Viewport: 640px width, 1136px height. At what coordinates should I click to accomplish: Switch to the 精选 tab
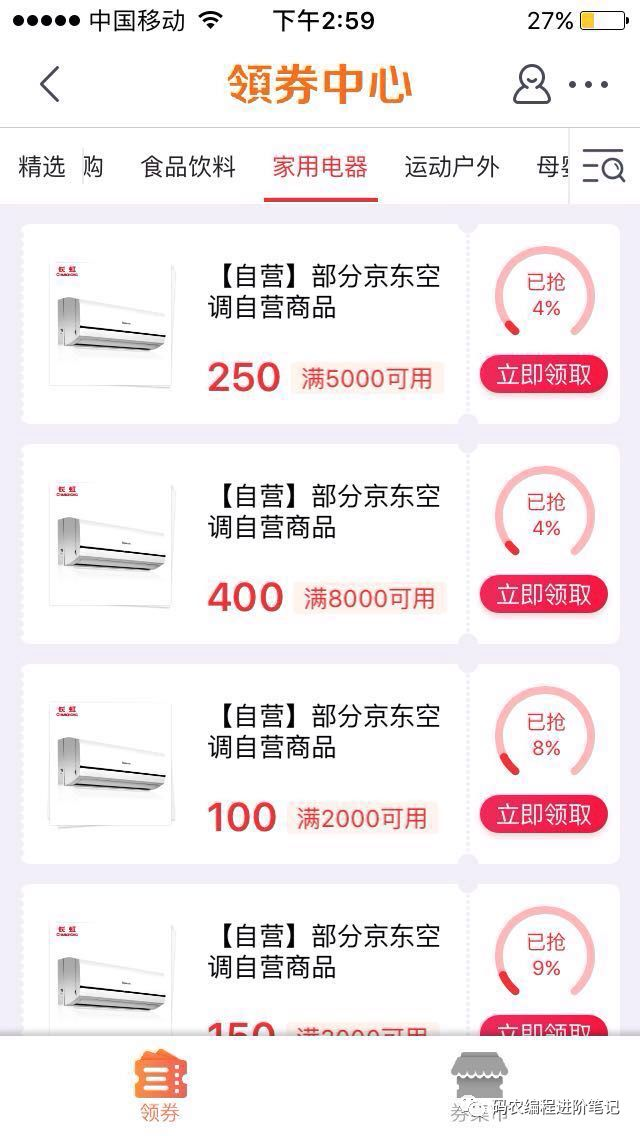click(x=42, y=167)
